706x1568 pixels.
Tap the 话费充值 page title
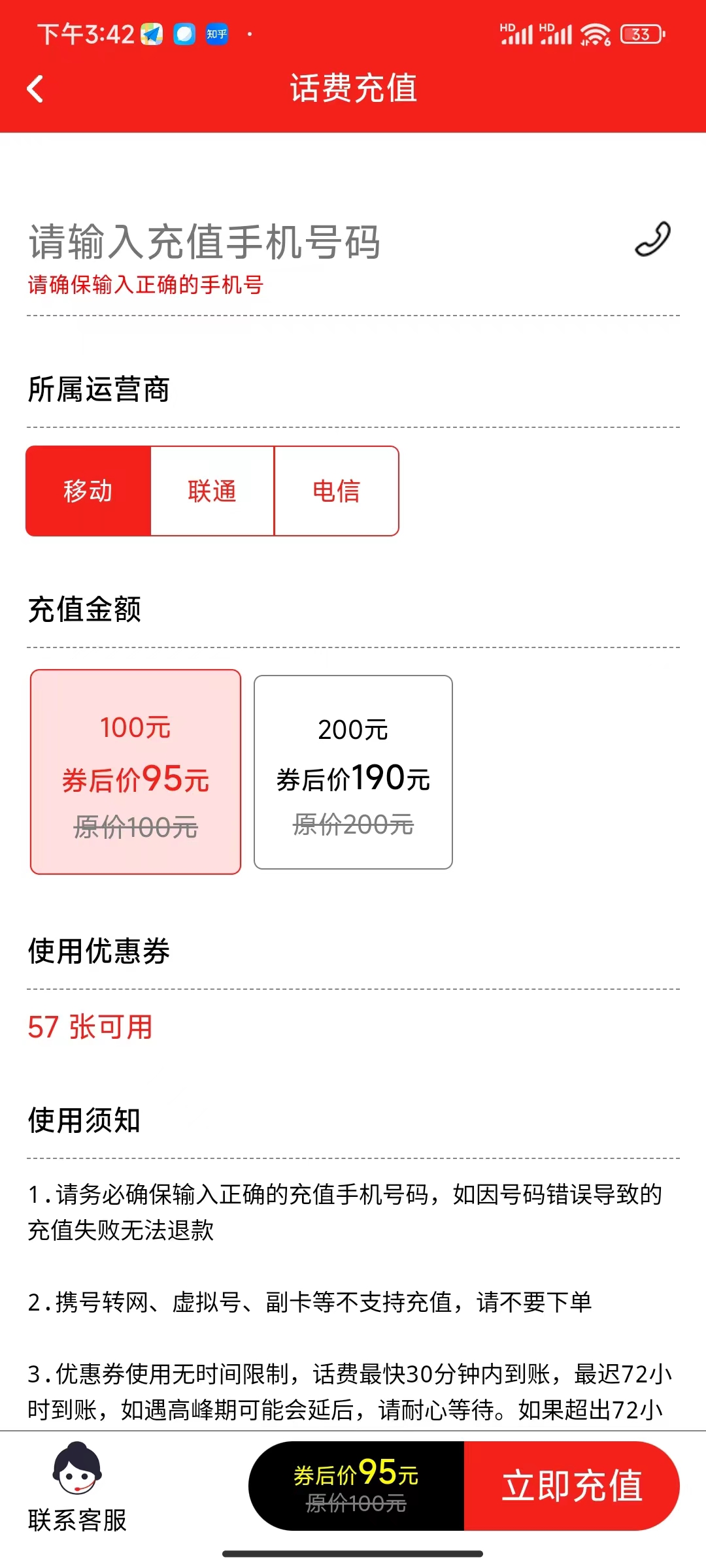(x=353, y=90)
